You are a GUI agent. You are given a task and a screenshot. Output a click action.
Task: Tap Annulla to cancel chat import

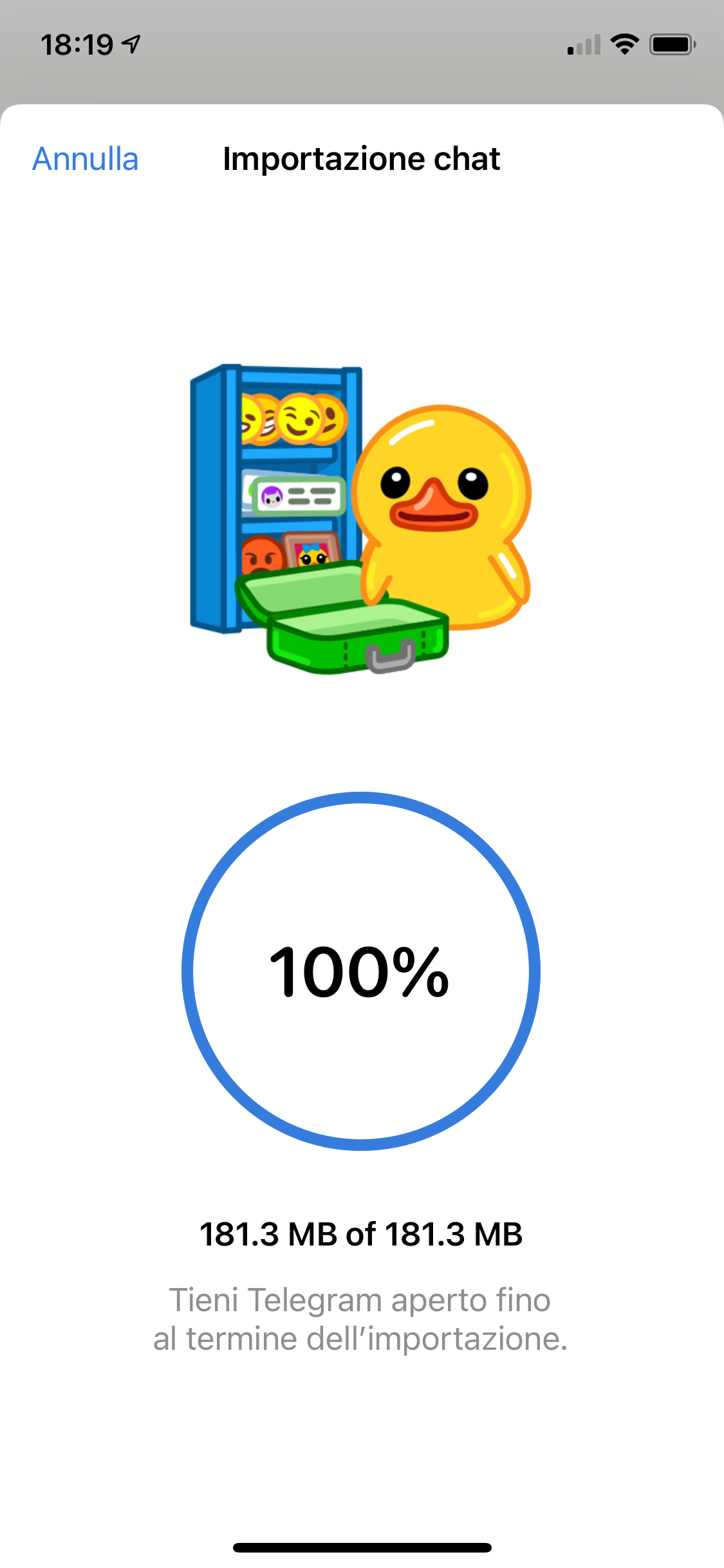point(86,159)
